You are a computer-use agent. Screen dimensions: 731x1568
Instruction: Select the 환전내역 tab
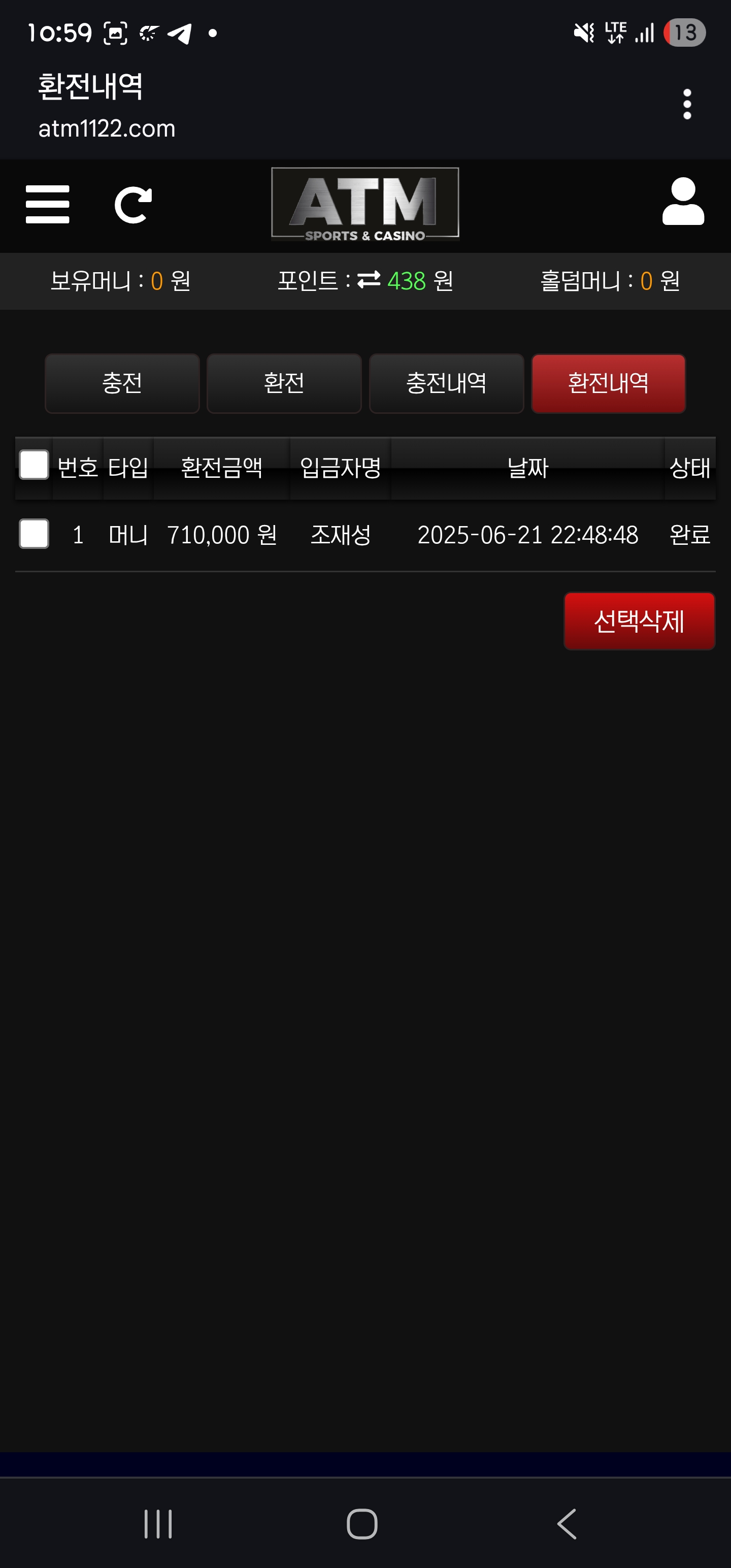click(608, 383)
